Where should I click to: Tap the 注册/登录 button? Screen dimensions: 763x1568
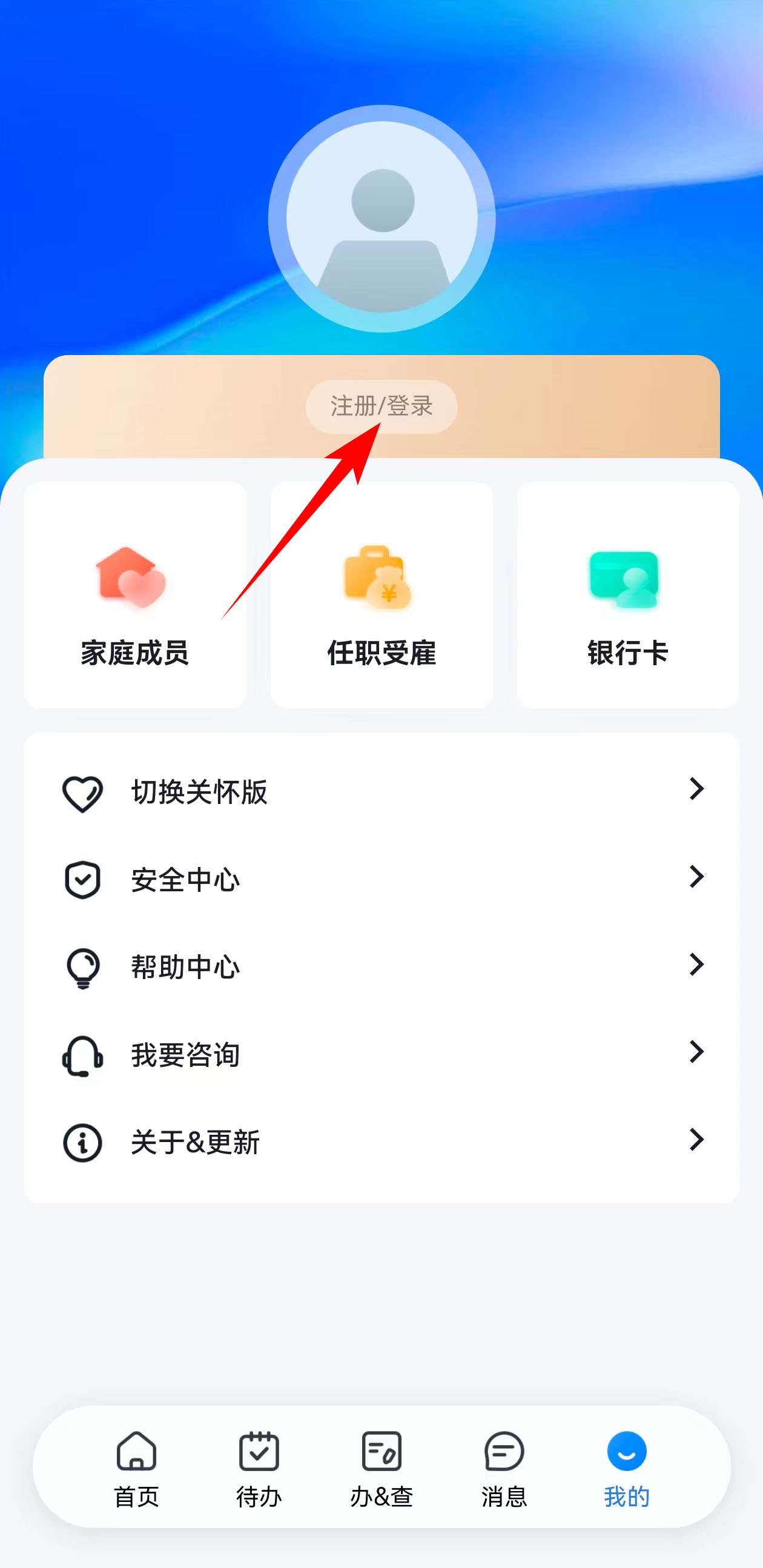click(x=381, y=406)
